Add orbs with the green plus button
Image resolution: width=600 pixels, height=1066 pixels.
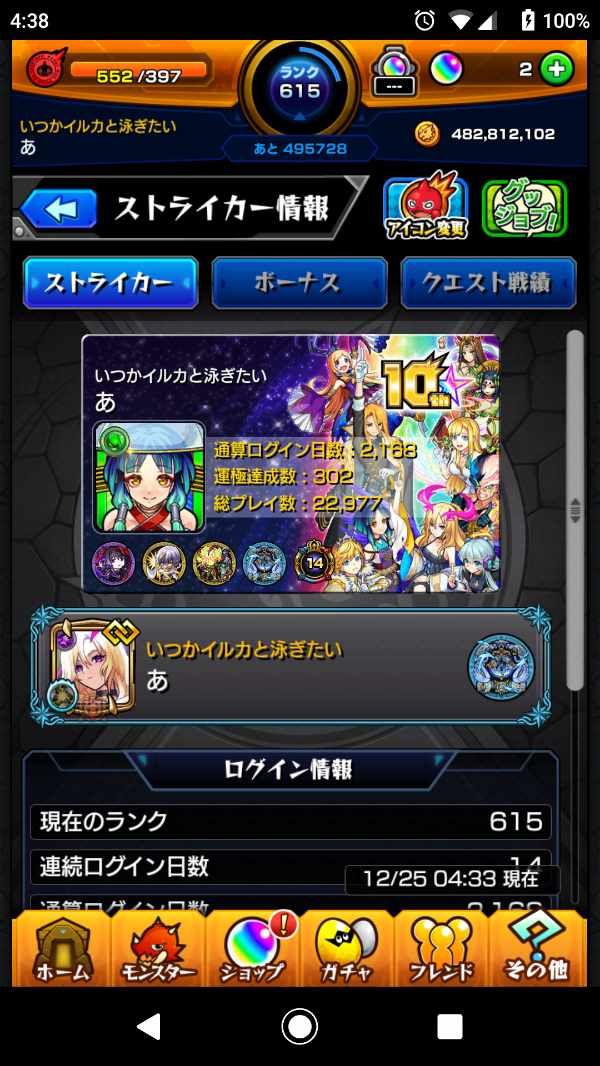tap(556, 69)
